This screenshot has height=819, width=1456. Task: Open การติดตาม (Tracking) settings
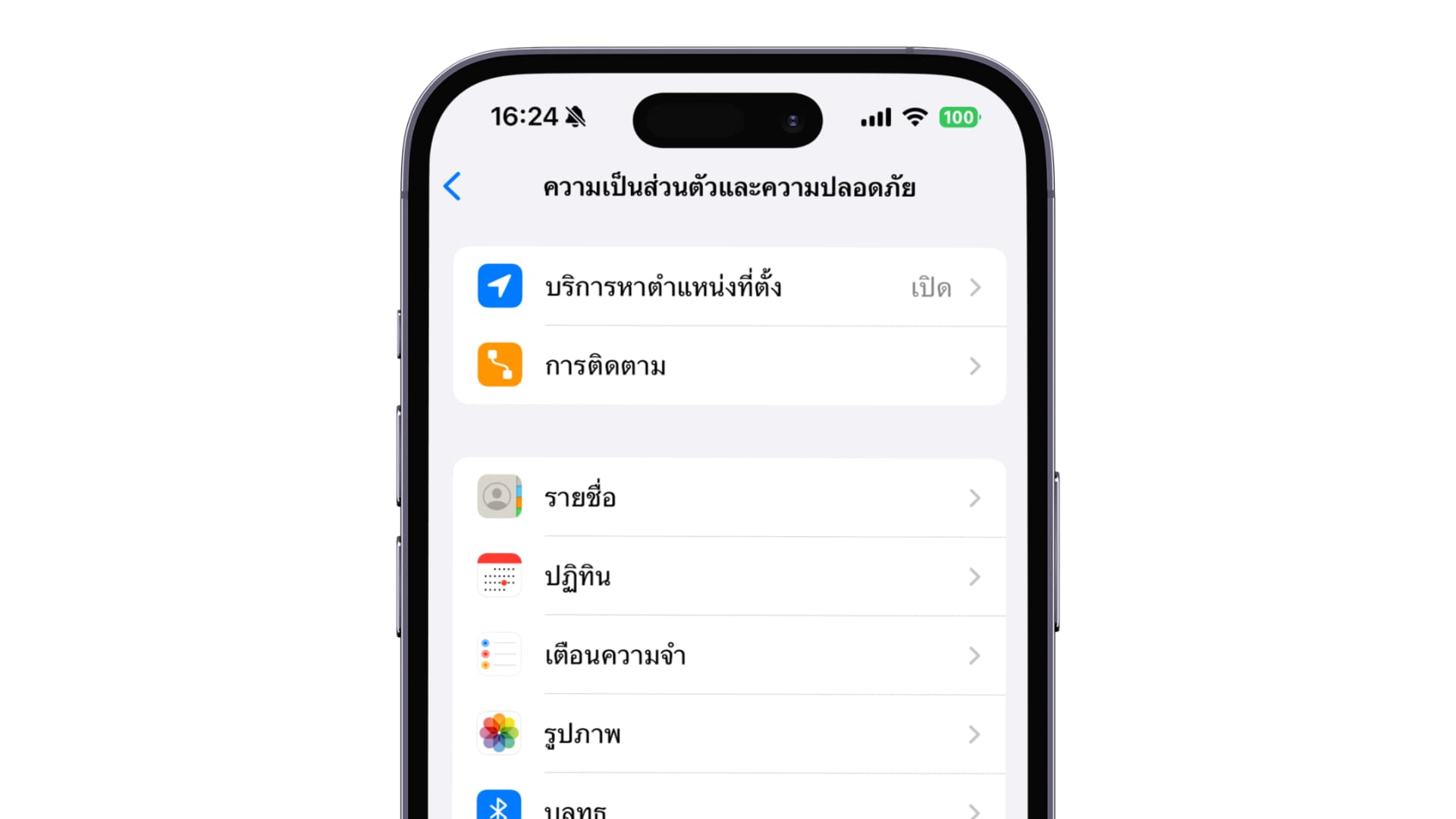coord(728,366)
